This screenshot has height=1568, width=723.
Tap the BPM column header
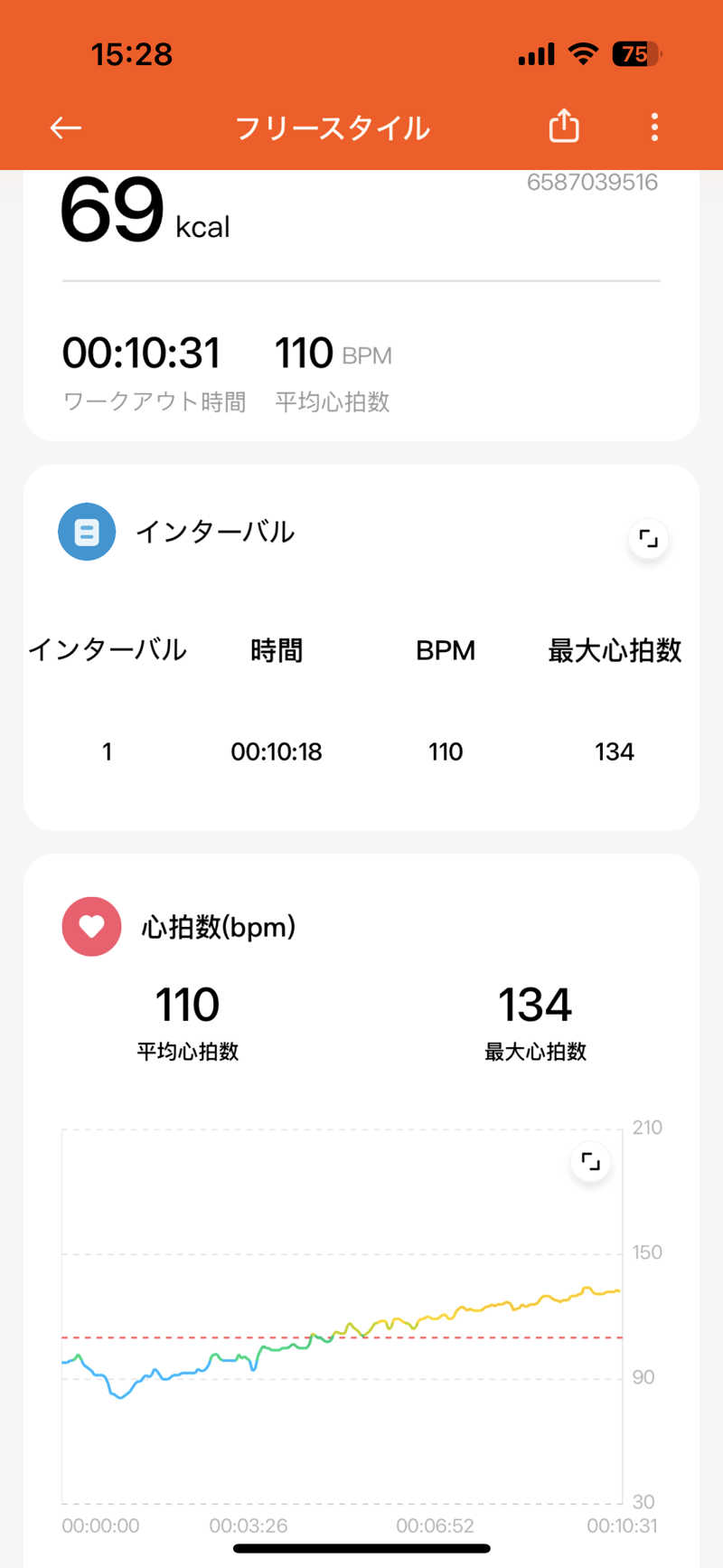click(445, 650)
